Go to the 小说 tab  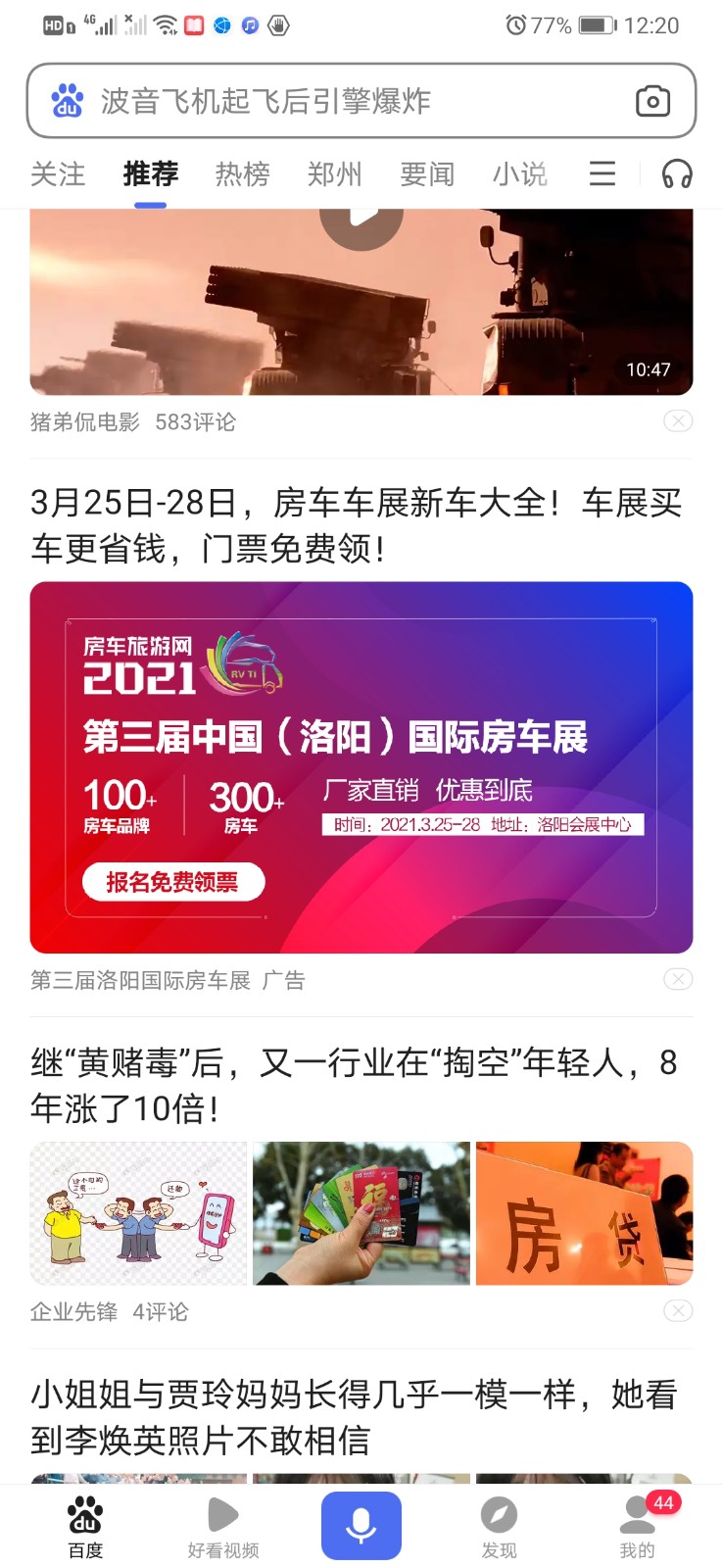tap(519, 174)
